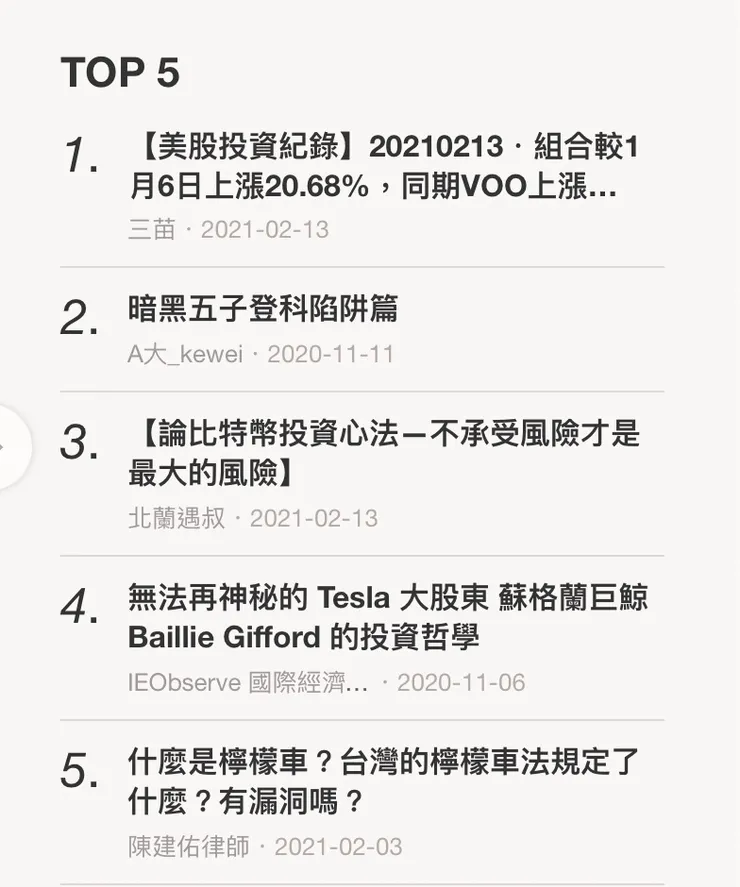The width and height of the screenshot is (740, 887).
Task: Open the 檸檬車 lemon car law article
Action: [x=383, y=780]
